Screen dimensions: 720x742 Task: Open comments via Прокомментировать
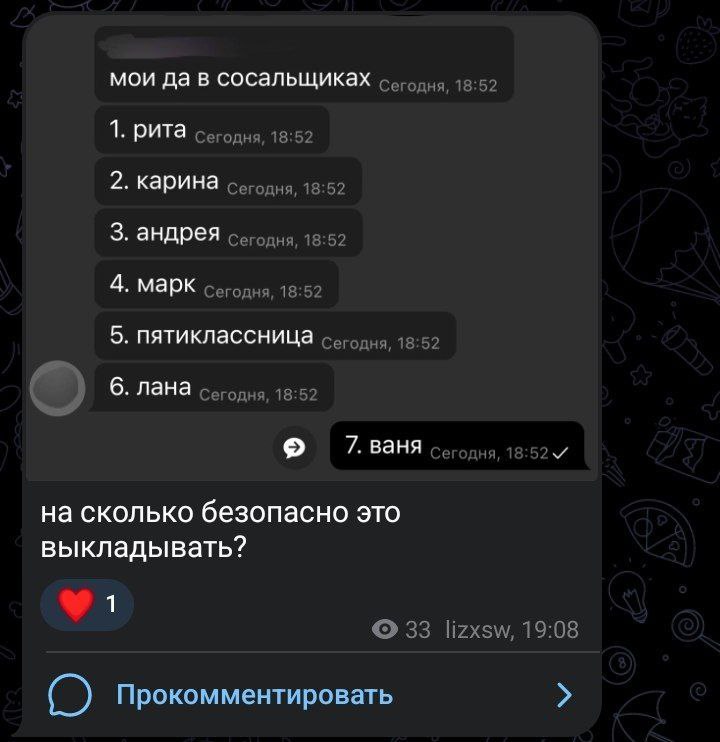click(x=312, y=695)
